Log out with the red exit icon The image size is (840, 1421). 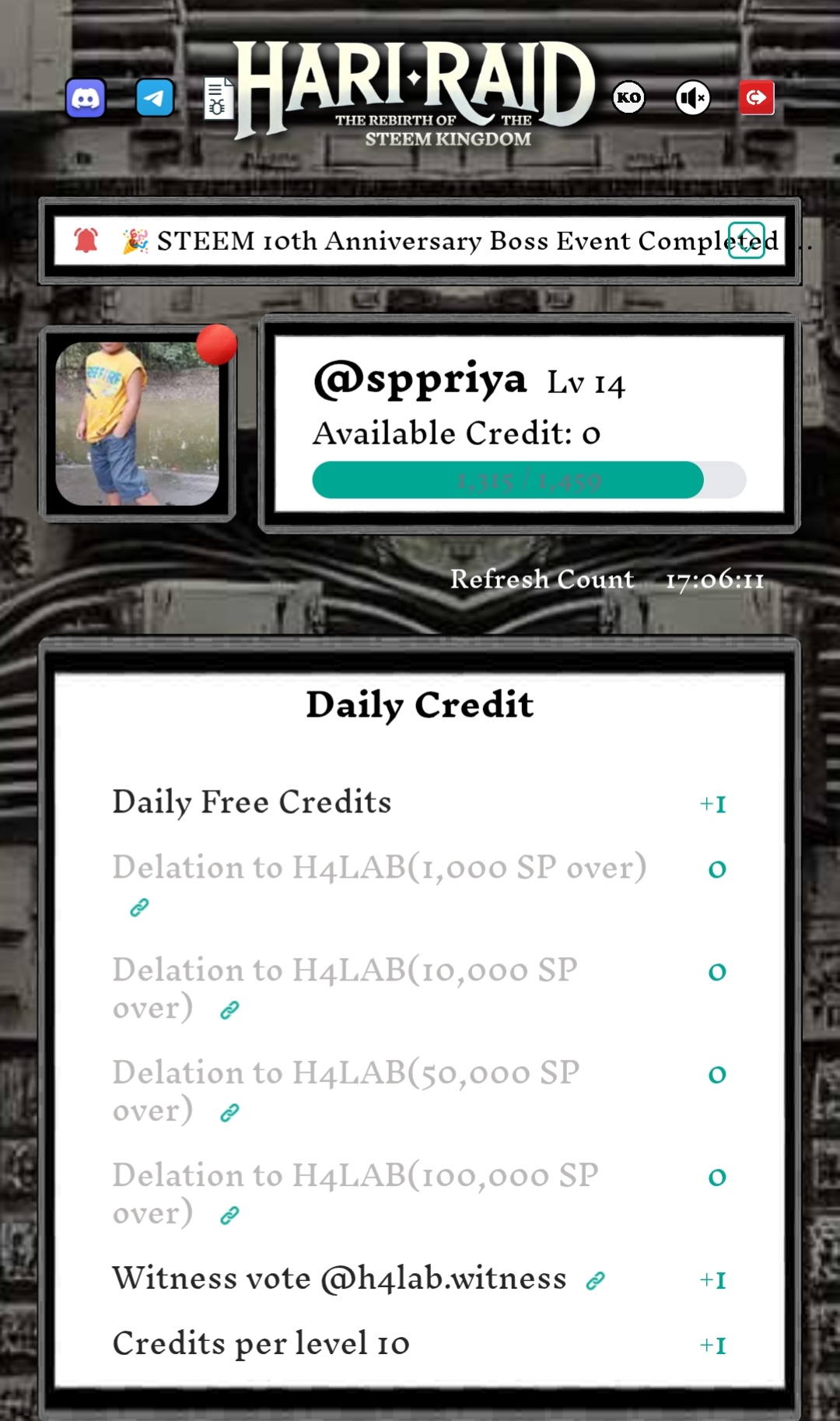(x=756, y=97)
